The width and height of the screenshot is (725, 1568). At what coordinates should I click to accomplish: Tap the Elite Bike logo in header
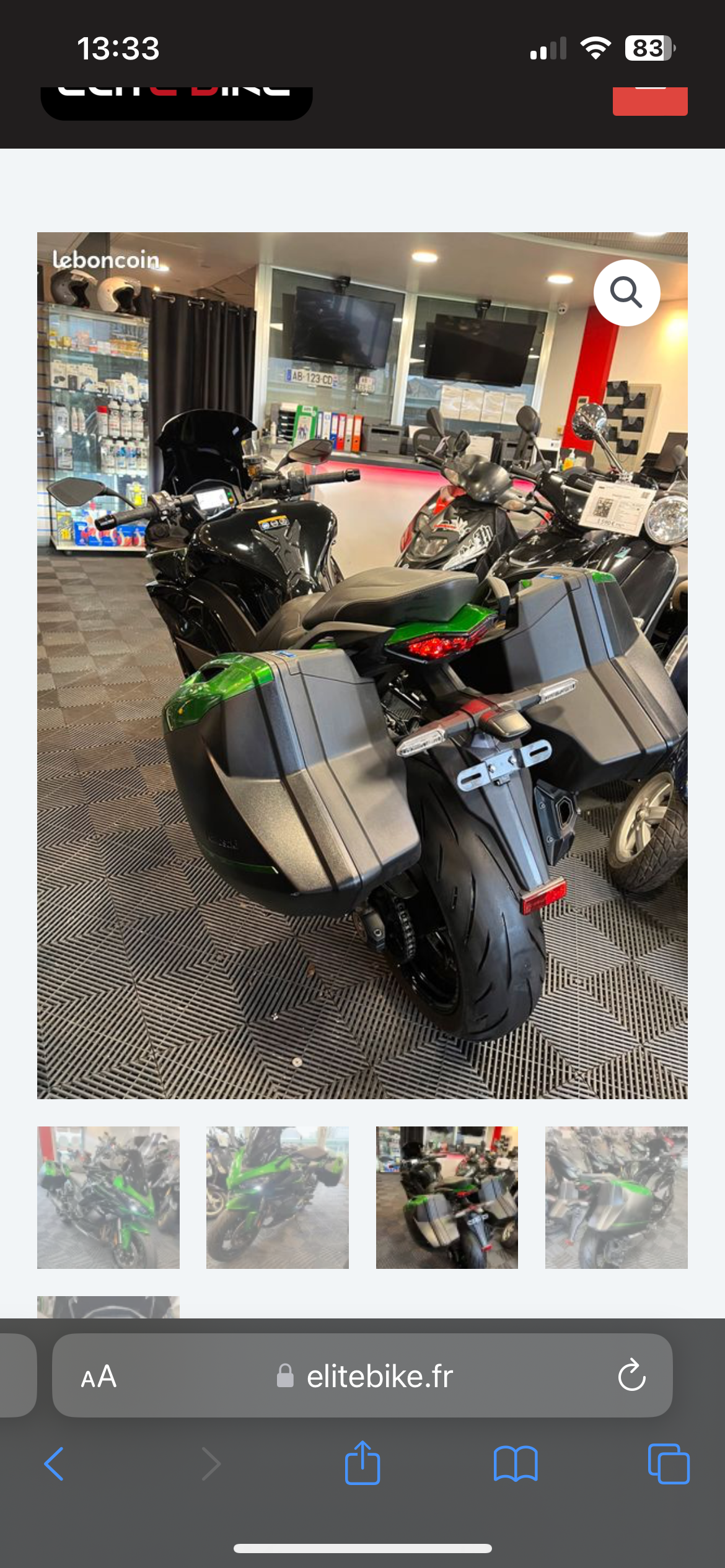click(177, 103)
